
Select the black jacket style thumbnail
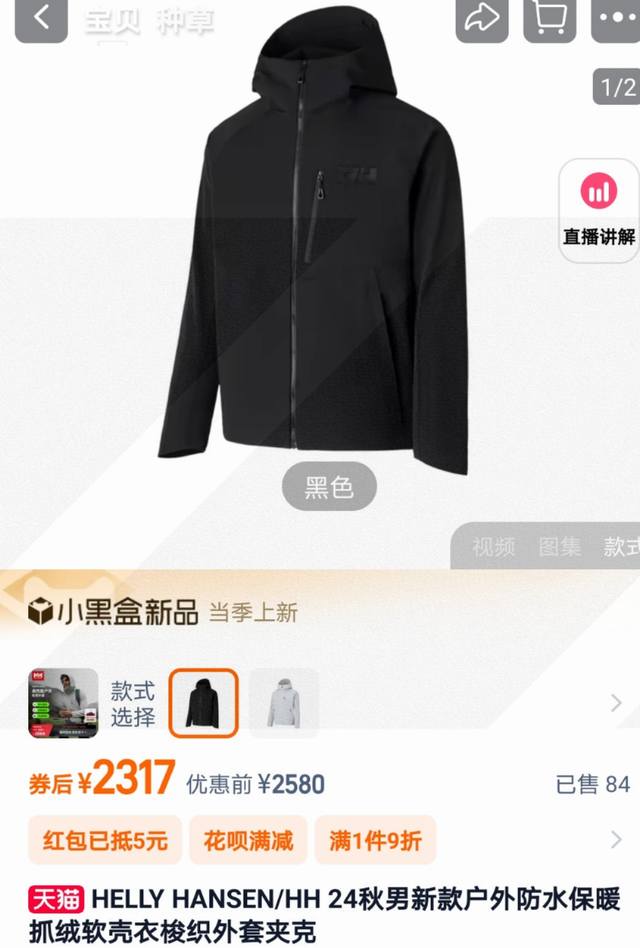point(203,702)
